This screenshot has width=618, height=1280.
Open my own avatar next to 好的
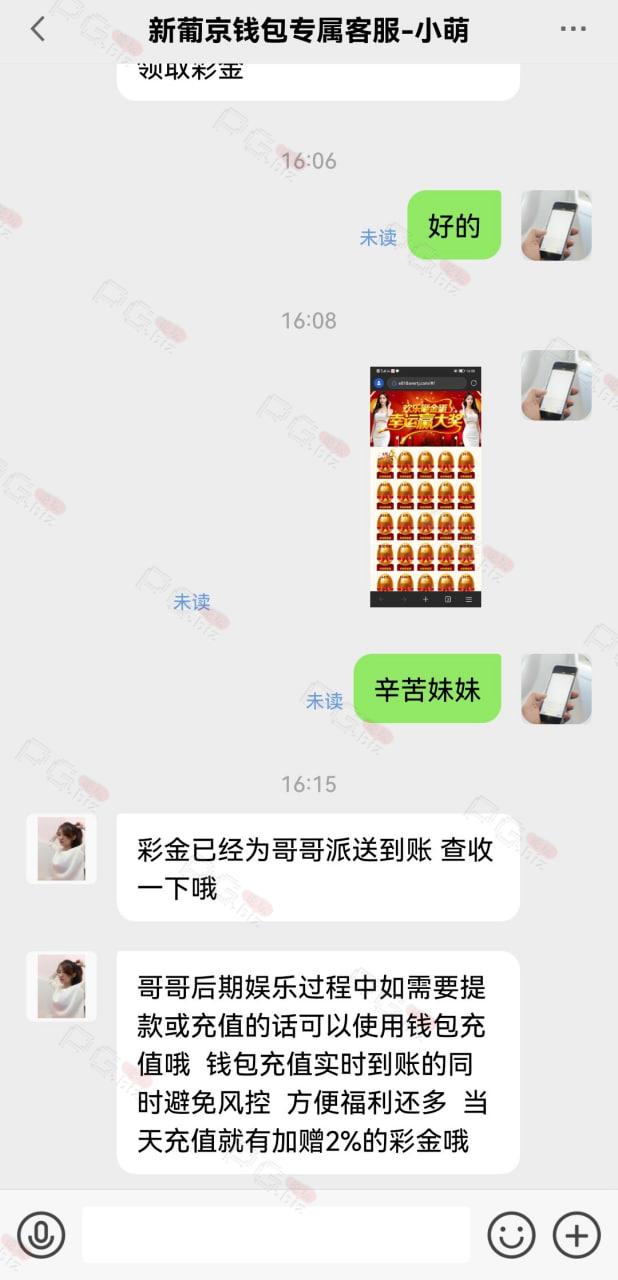556,226
